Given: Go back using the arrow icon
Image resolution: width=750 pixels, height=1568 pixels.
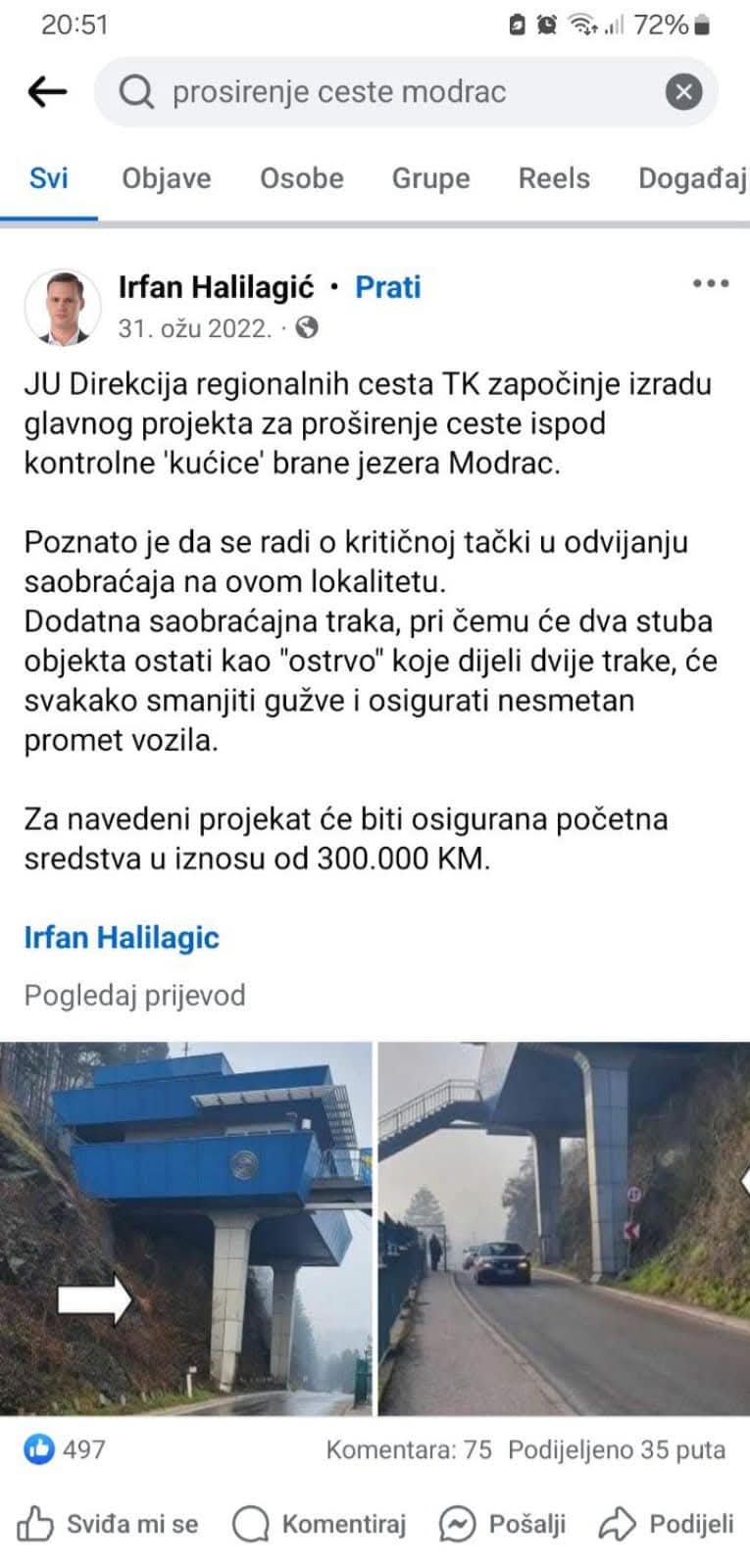Looking at the screenshot, I should pyautogui.click(x=47, y=92).
